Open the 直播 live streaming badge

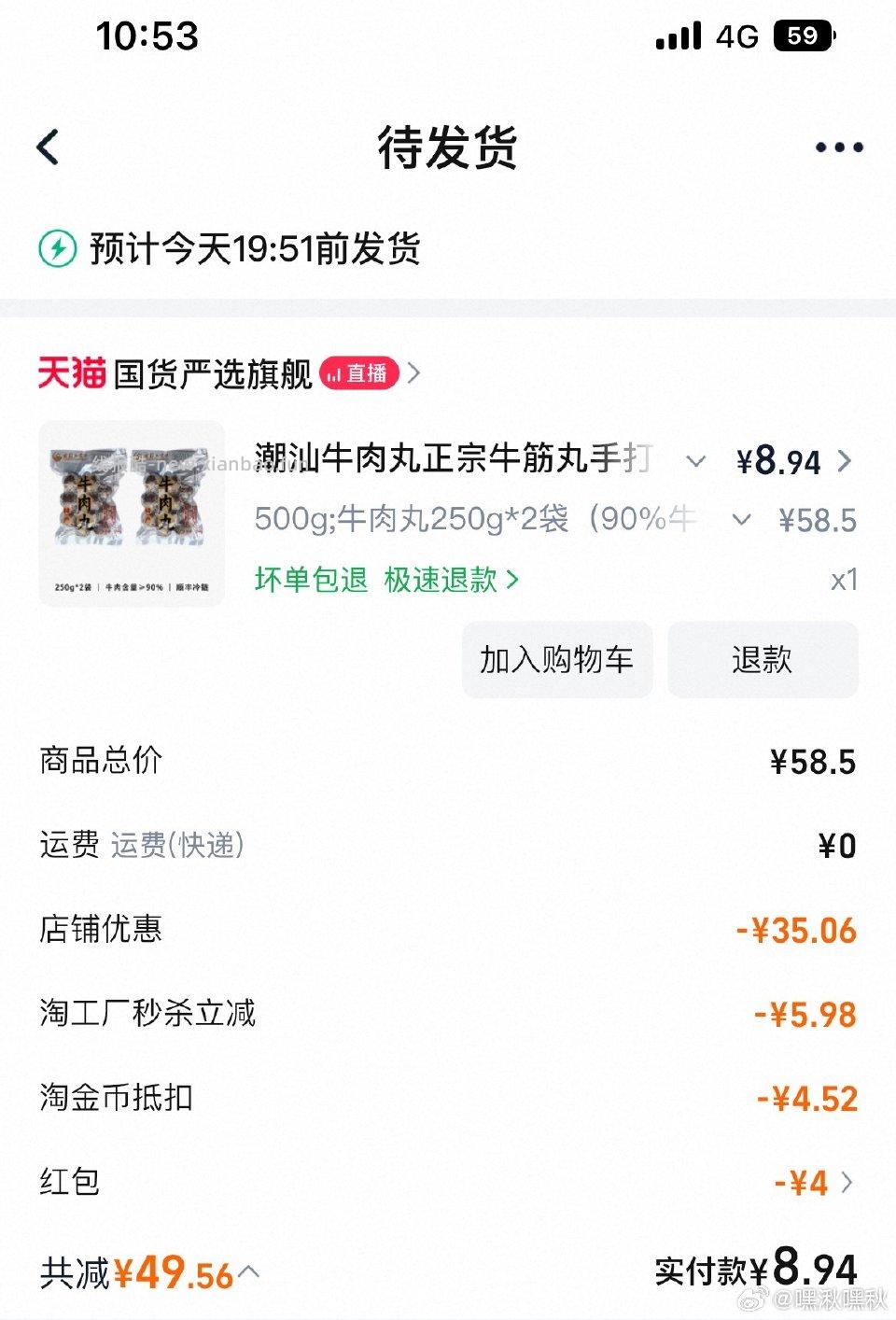click(359, 372)
